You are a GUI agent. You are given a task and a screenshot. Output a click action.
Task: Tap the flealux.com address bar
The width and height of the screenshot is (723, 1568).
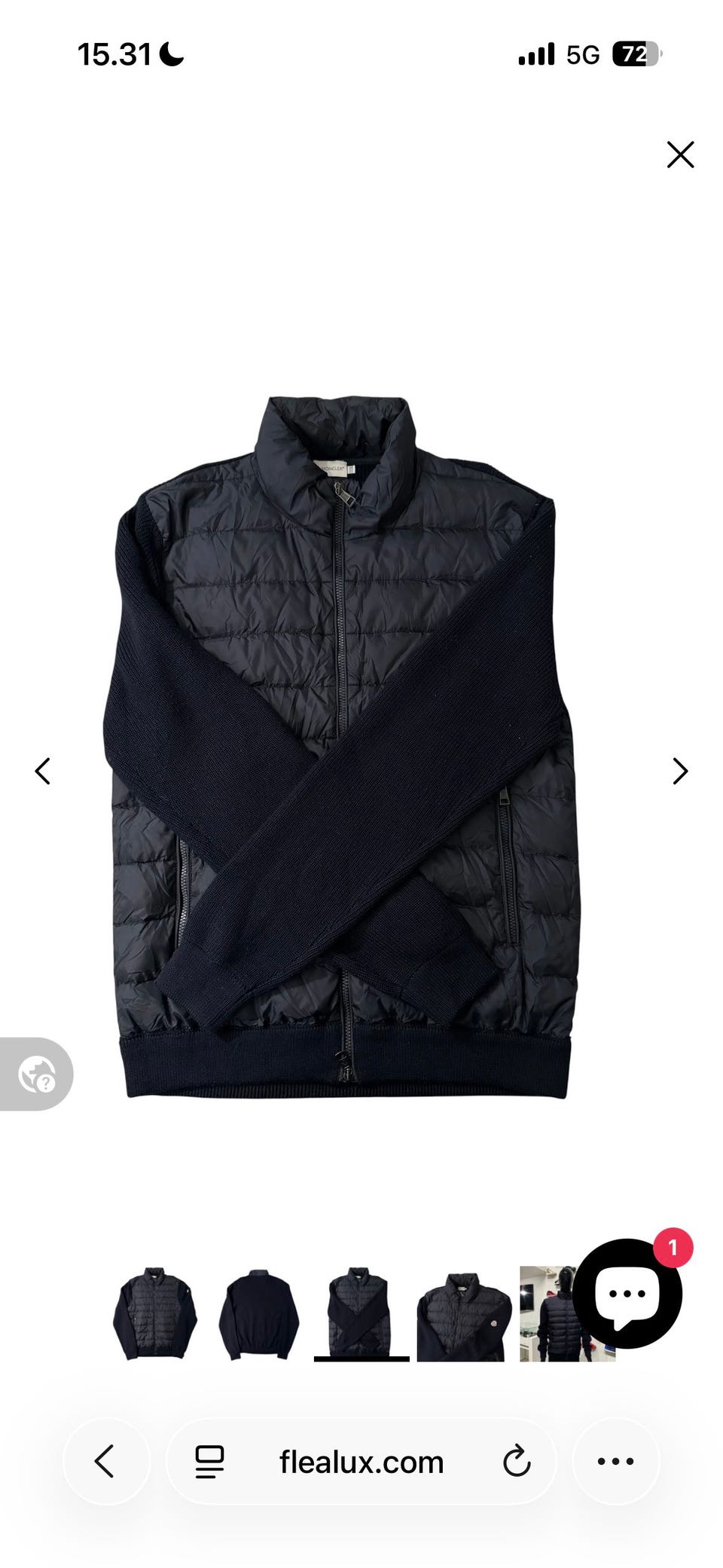tap(361, 1462)
